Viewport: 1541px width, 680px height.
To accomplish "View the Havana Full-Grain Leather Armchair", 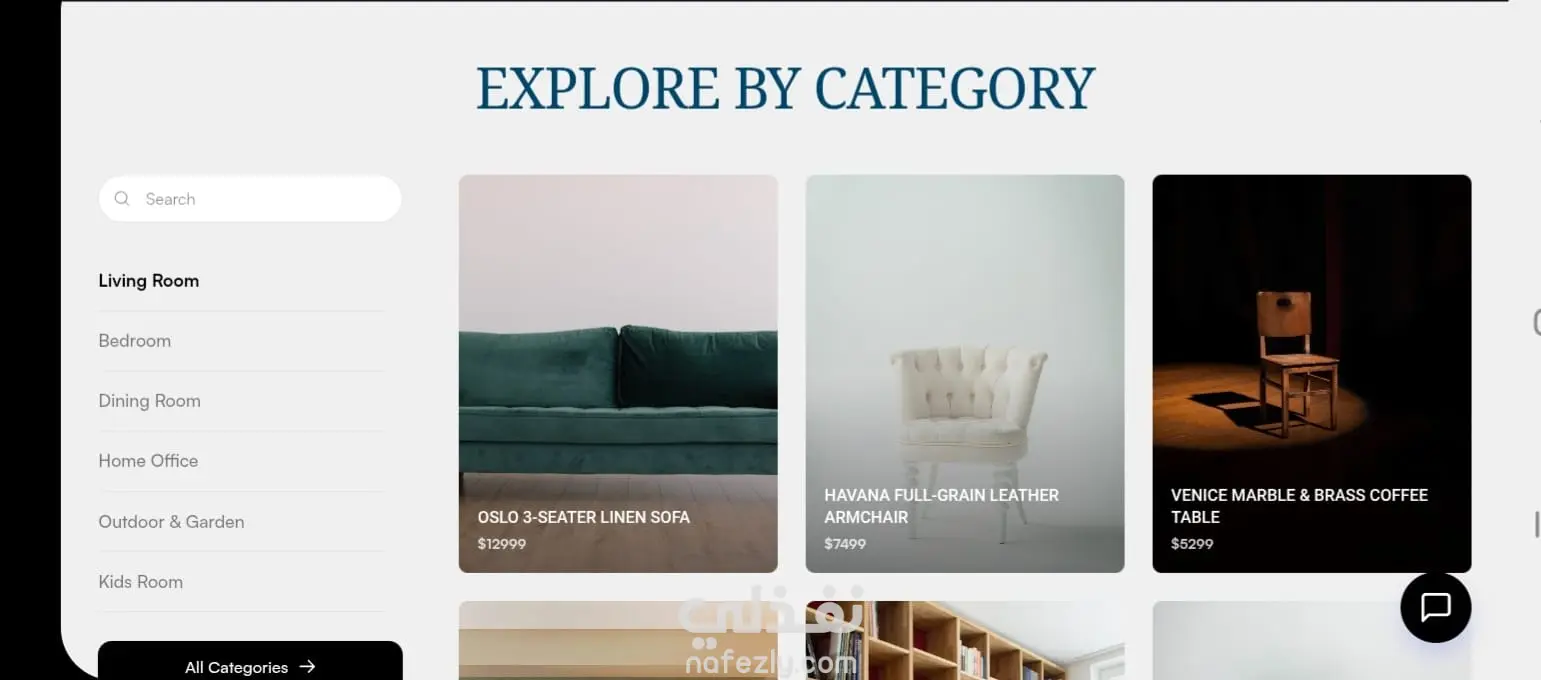I will tap(965, 373).
